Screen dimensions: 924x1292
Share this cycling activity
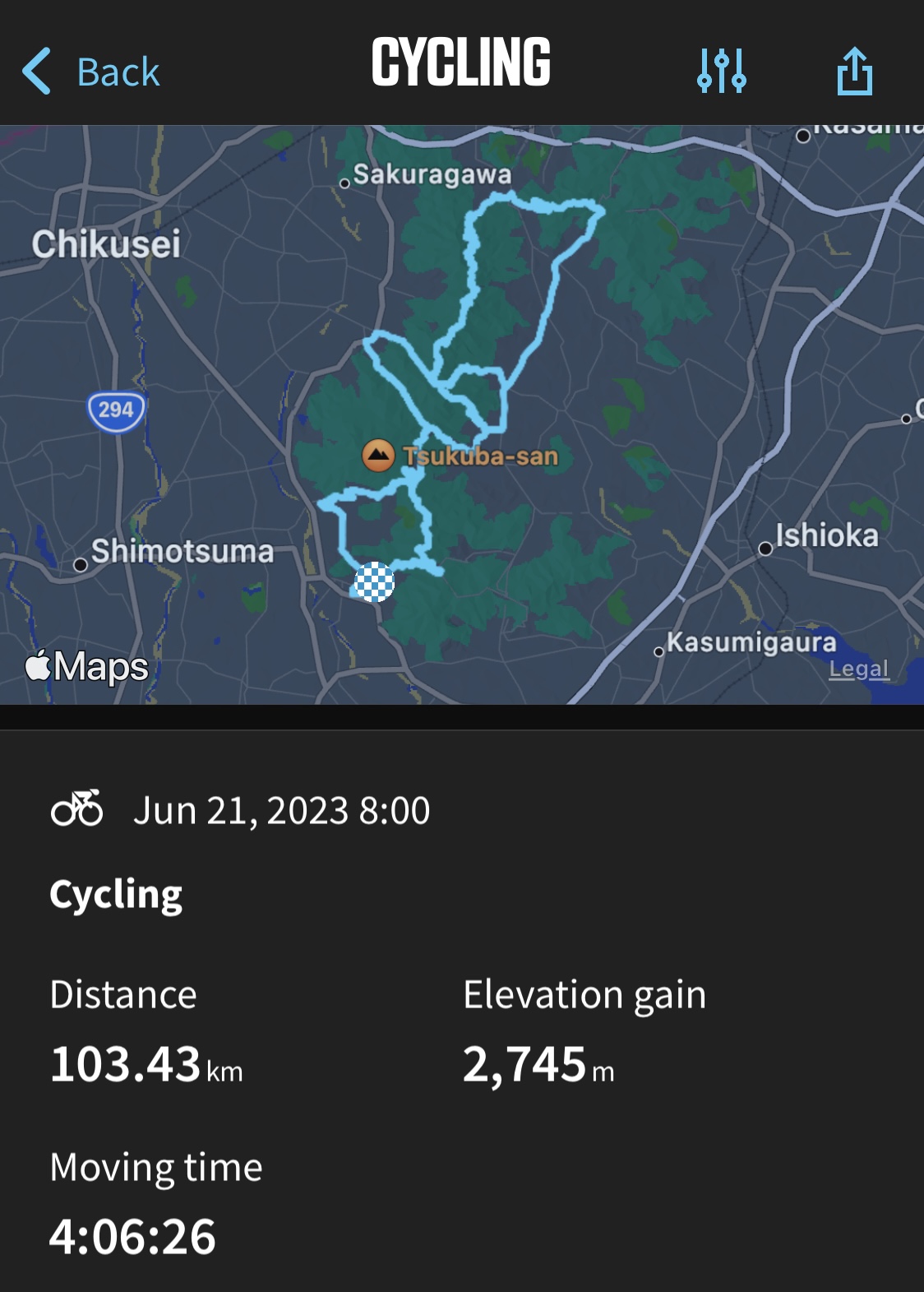854,71
